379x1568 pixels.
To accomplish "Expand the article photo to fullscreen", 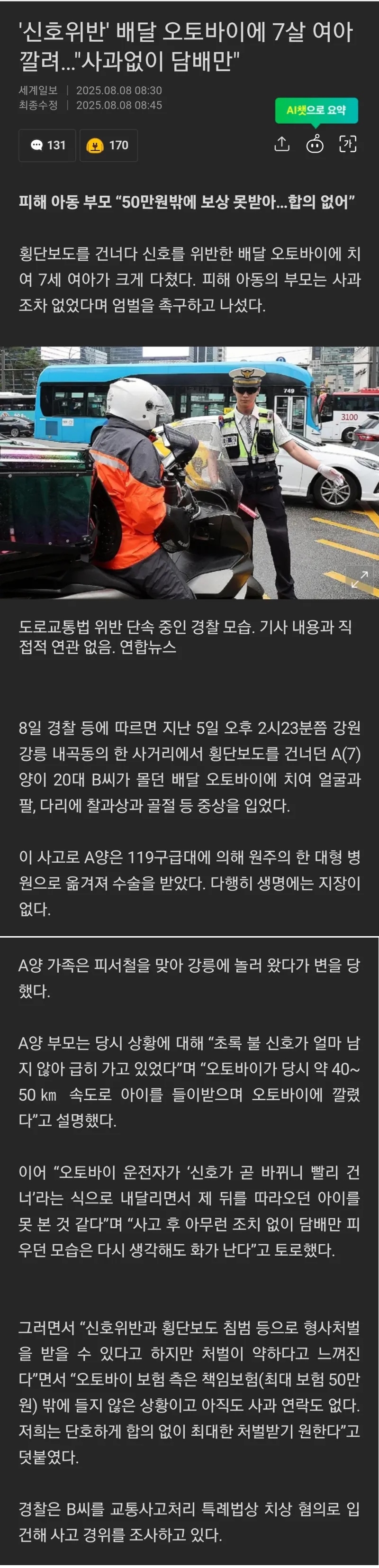I will [359, 579].
